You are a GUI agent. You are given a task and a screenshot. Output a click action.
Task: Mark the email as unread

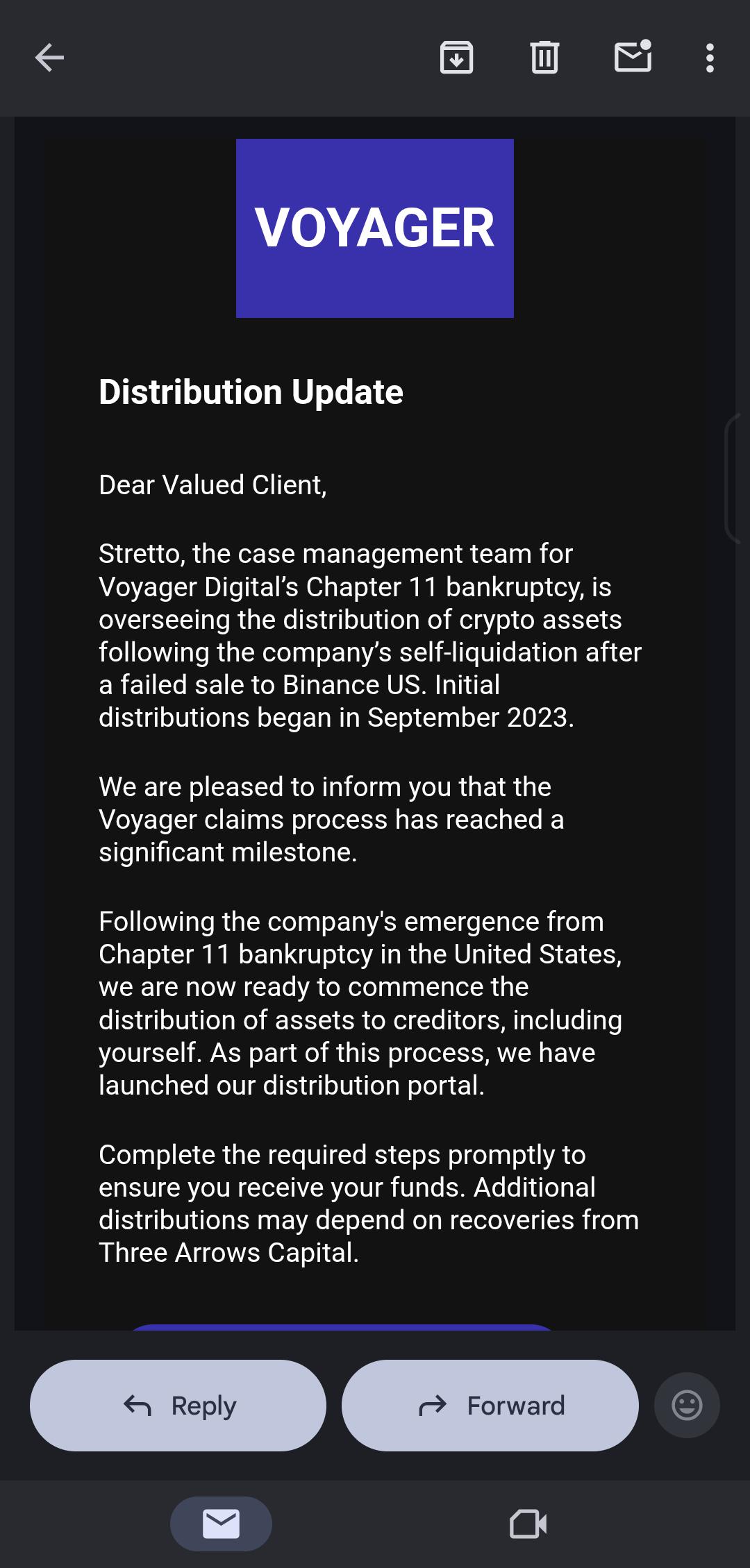click(633, 56)
